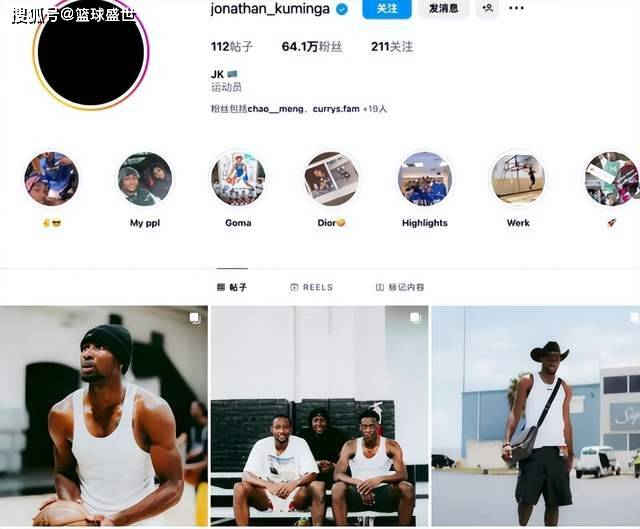640x529 pixels.
Task: Tap the blue 关注 follow button
Action: [386, 9]
